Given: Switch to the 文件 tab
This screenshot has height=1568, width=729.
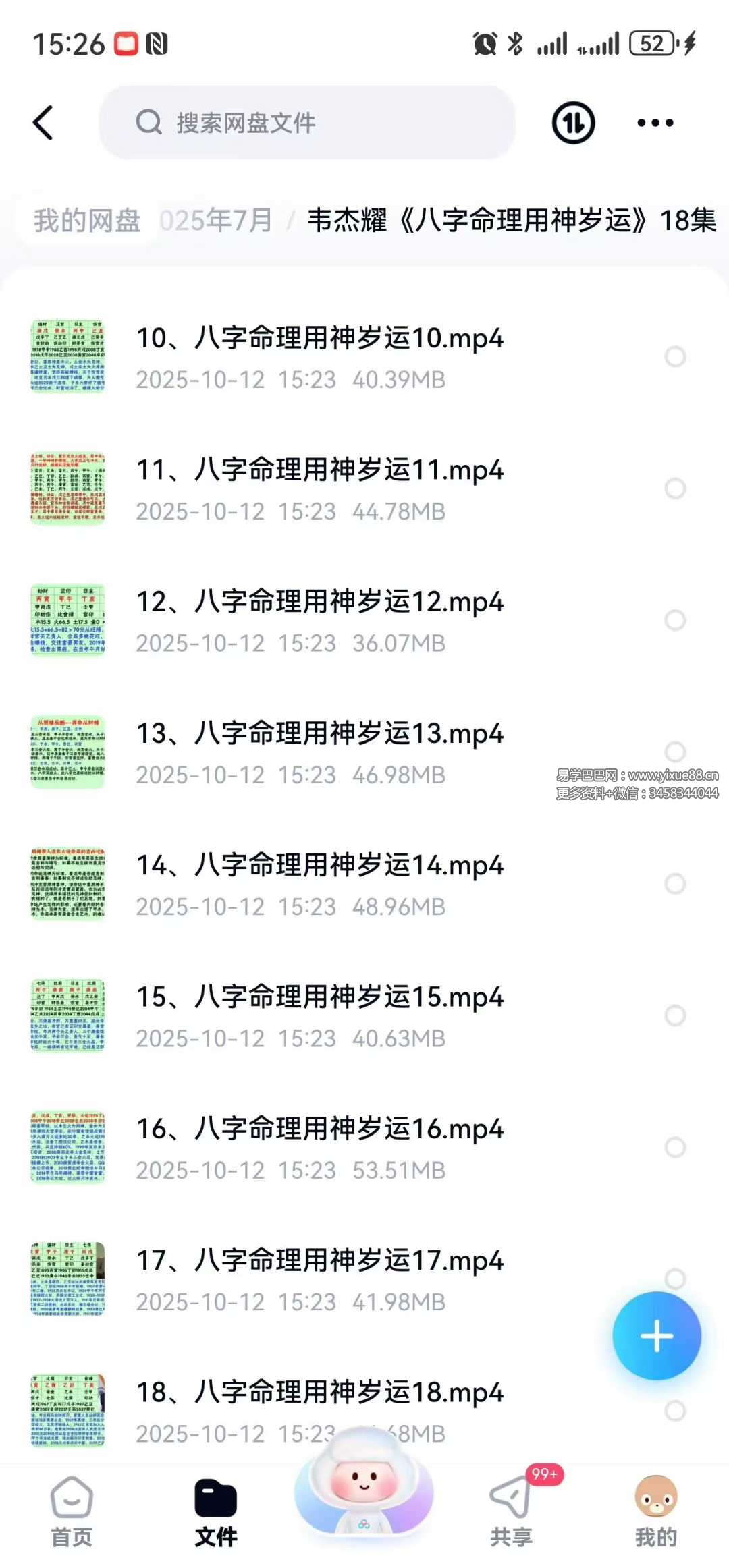Looking at the screenshot, I should click(216, 1511).
